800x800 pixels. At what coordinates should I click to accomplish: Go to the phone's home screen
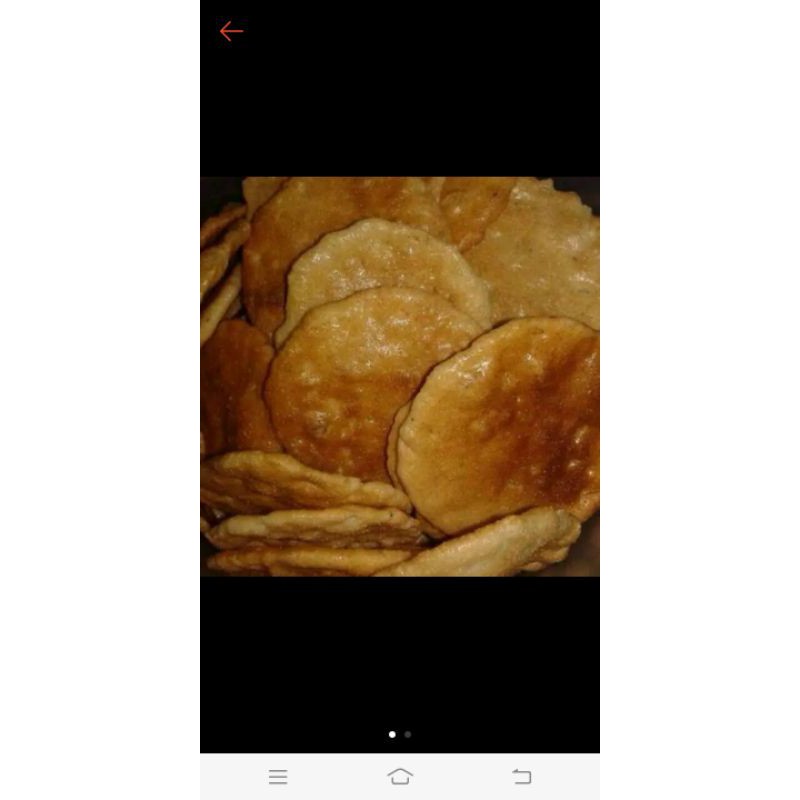400,776
